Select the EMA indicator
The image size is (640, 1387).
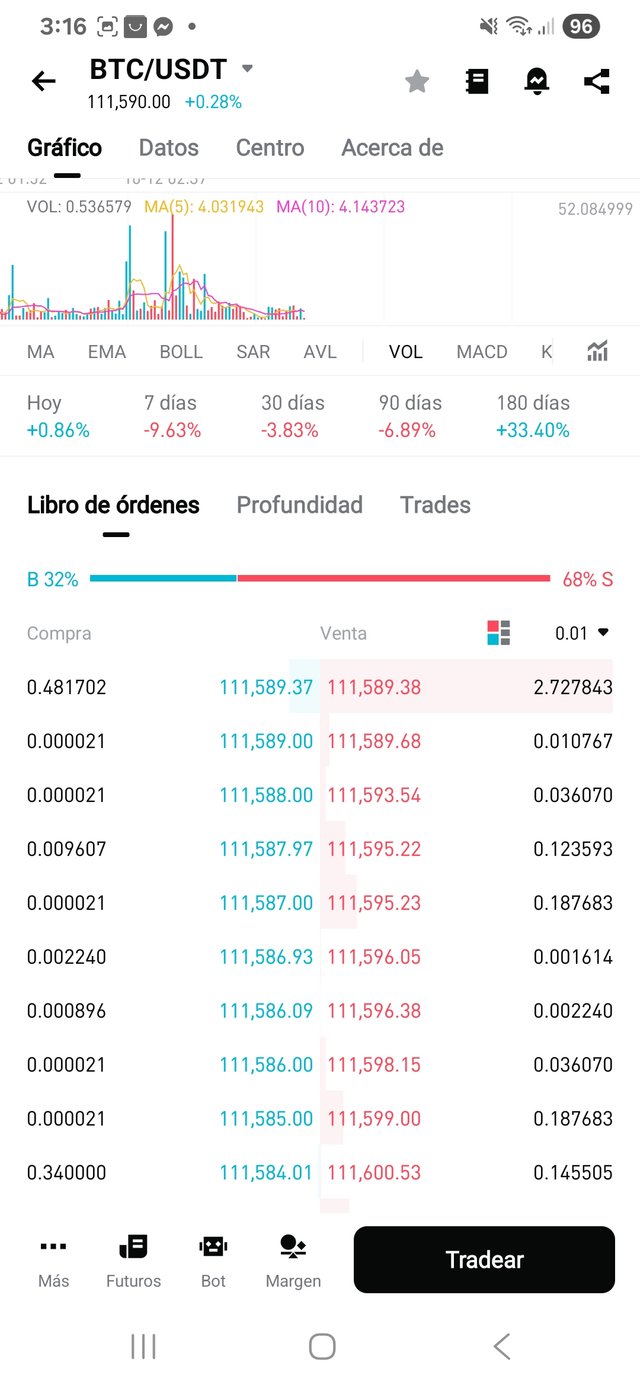coord(107,352)
